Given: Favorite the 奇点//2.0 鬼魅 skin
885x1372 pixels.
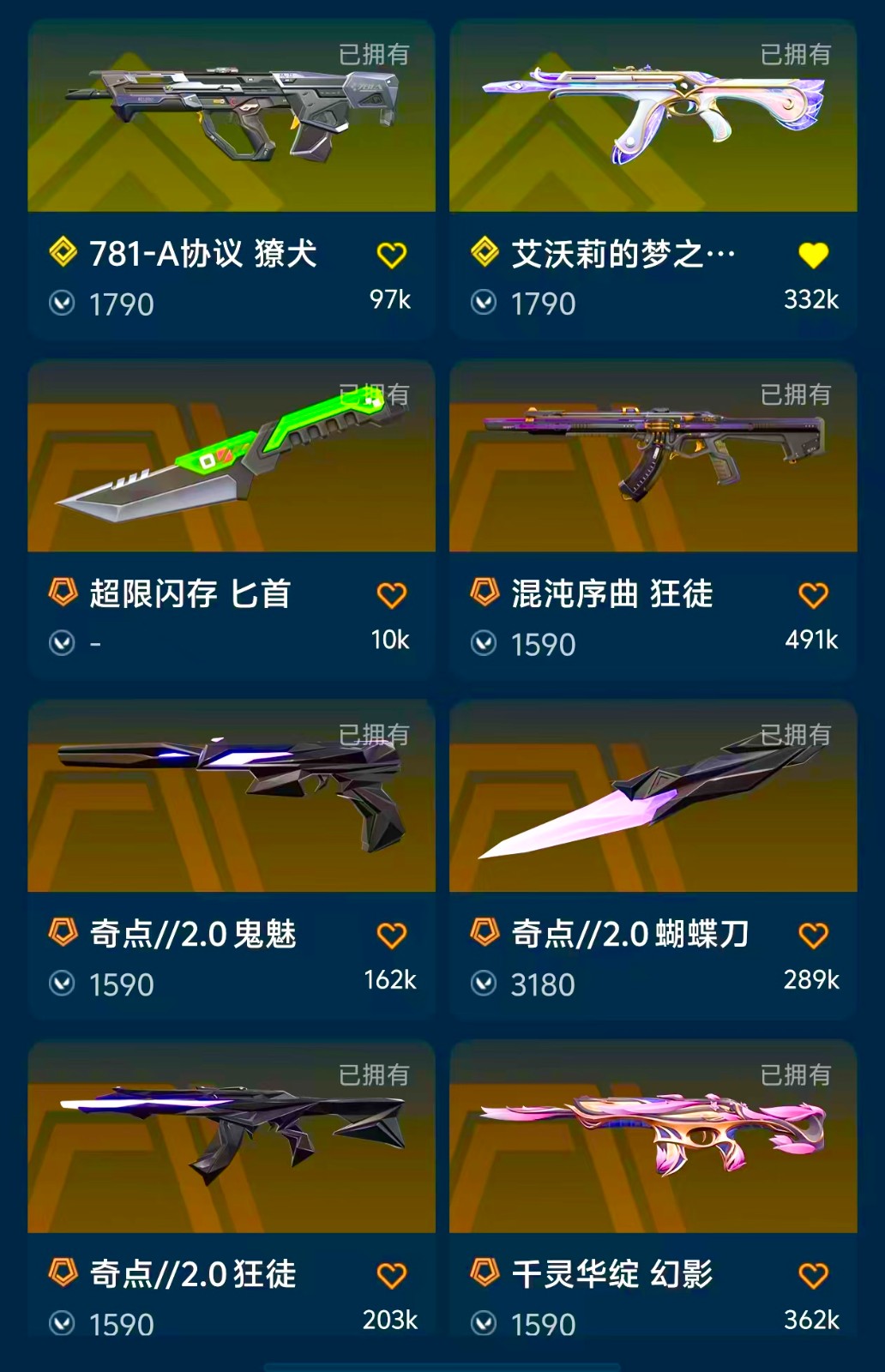Looking at the screenshot, I should (392, 936).
